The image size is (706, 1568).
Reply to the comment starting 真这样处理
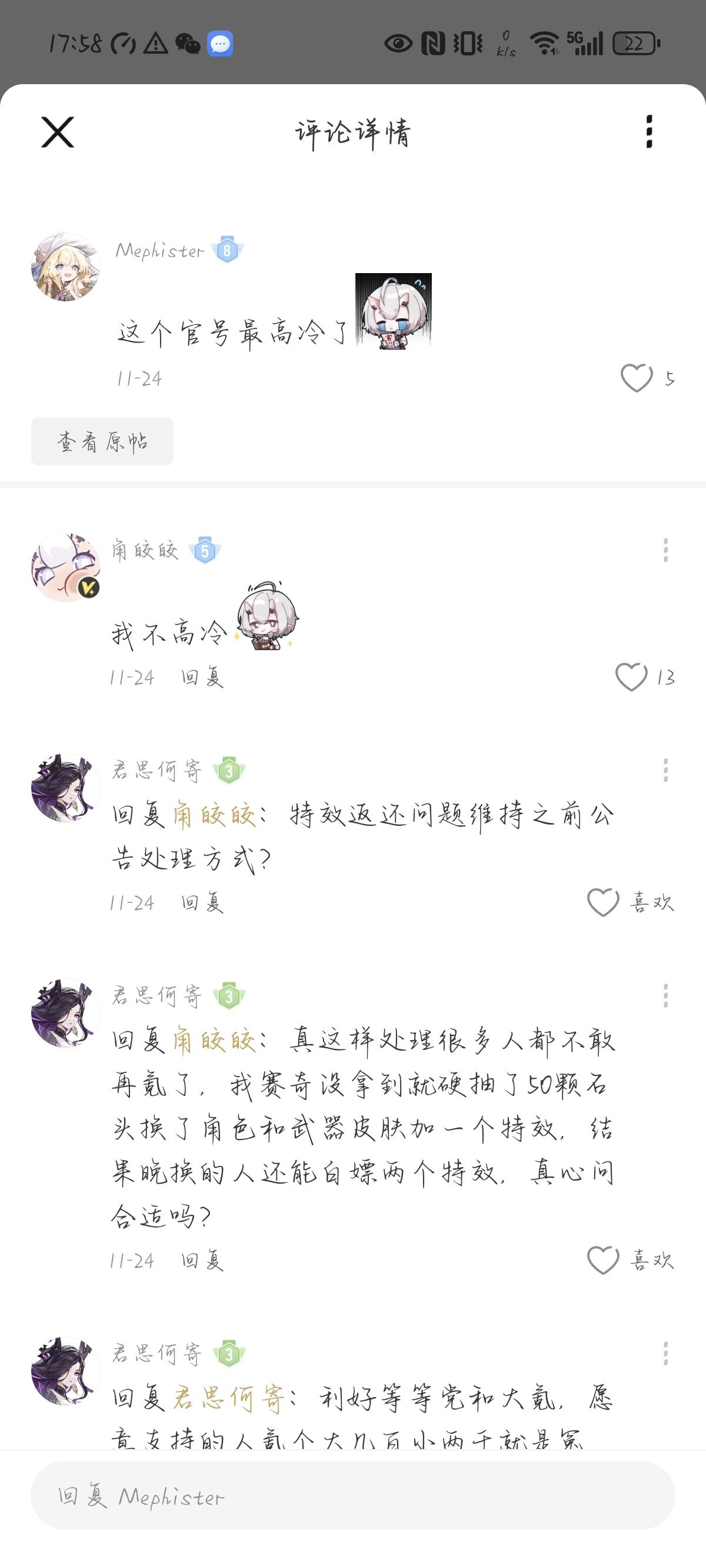coord(202,1261)
